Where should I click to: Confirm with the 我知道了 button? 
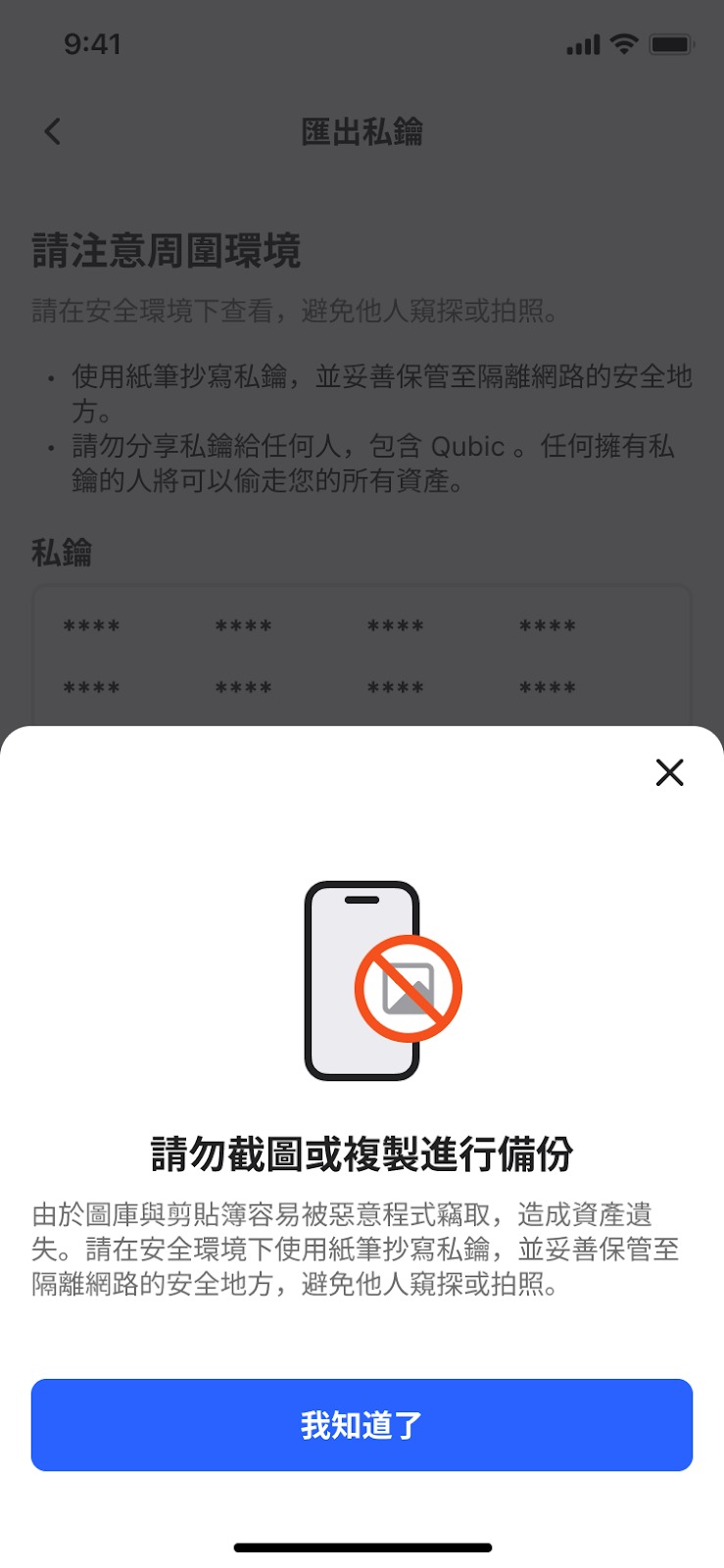[362, 1424]
